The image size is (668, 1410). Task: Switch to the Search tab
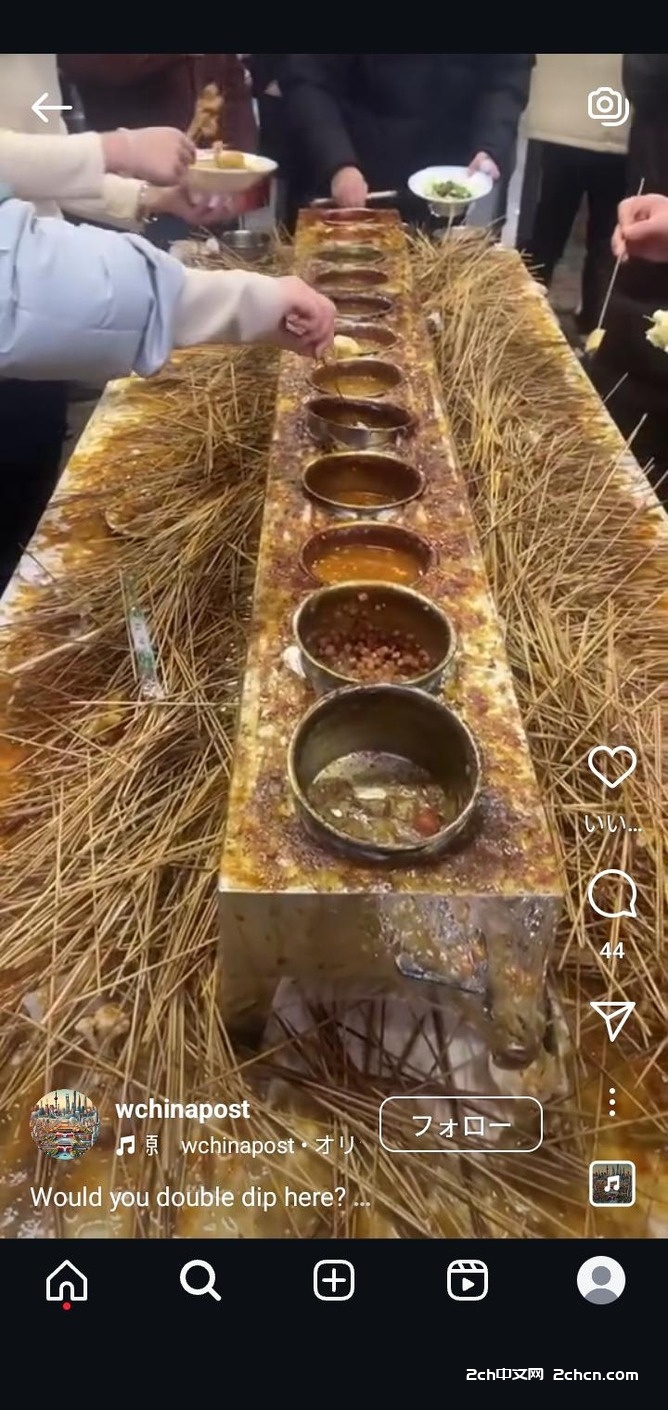[x=200, y=1280]
